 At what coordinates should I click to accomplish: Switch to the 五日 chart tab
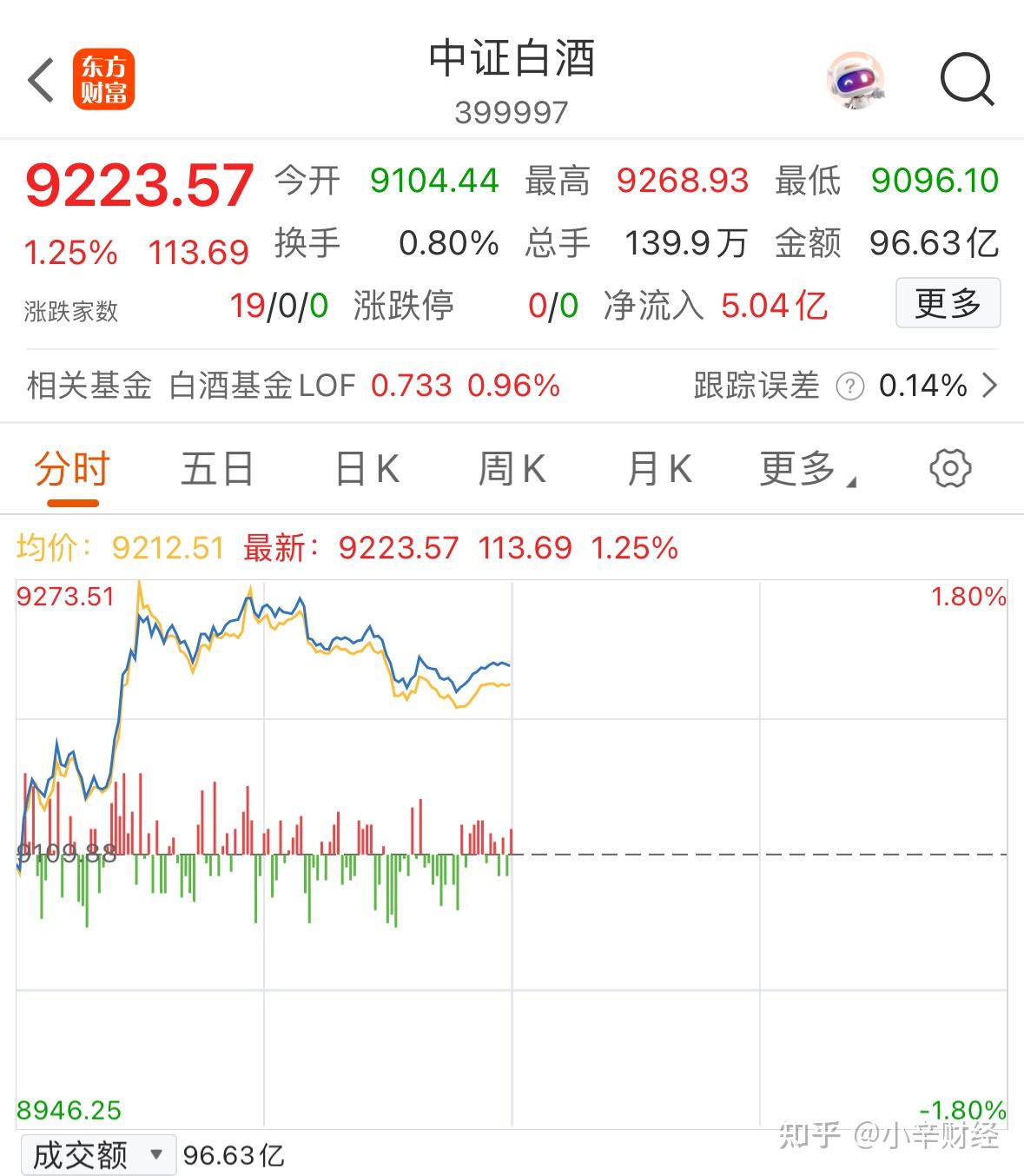[216, 468]
